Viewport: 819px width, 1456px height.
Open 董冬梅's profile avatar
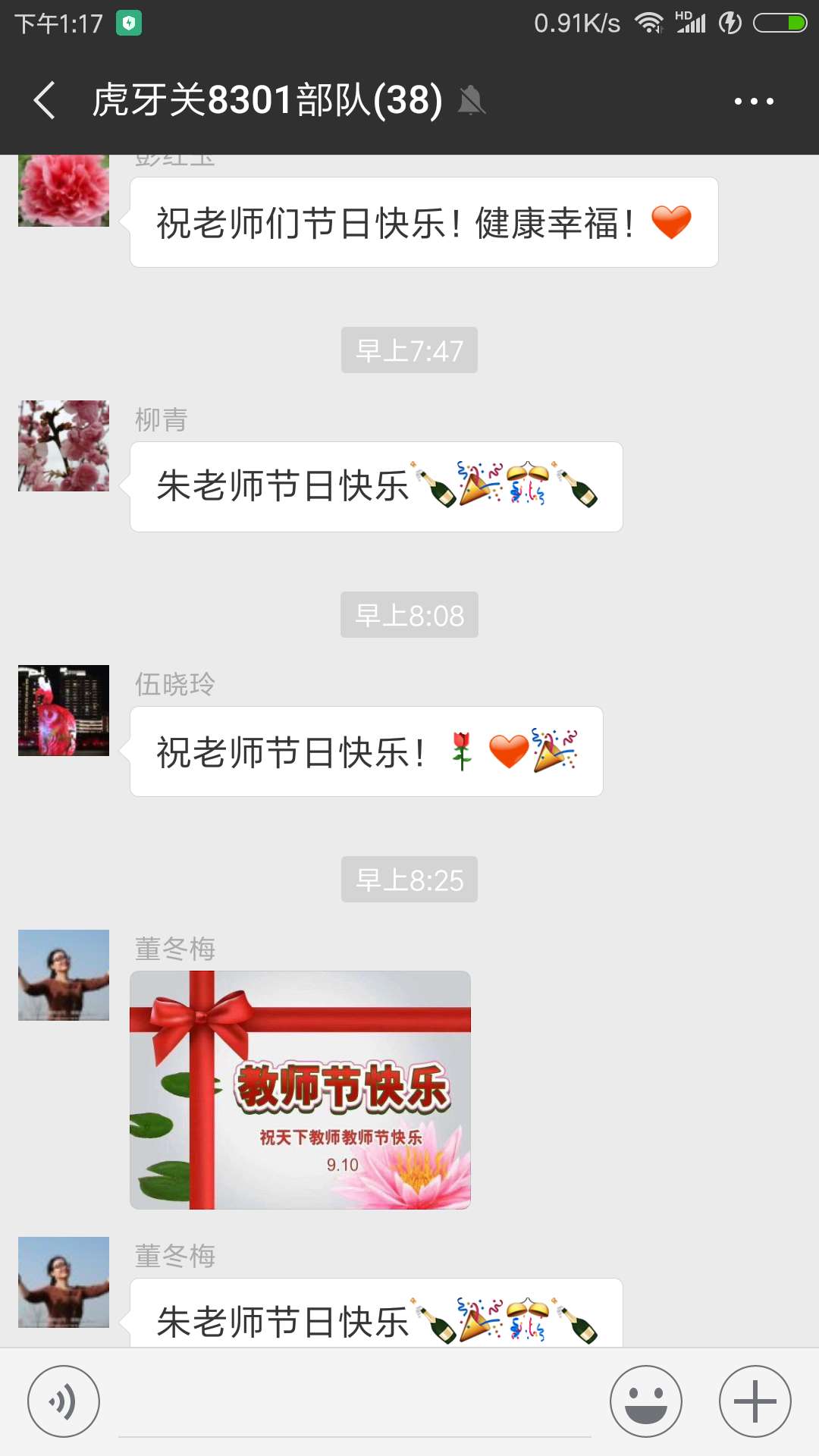pyautogui.click(x=63, y=976)
